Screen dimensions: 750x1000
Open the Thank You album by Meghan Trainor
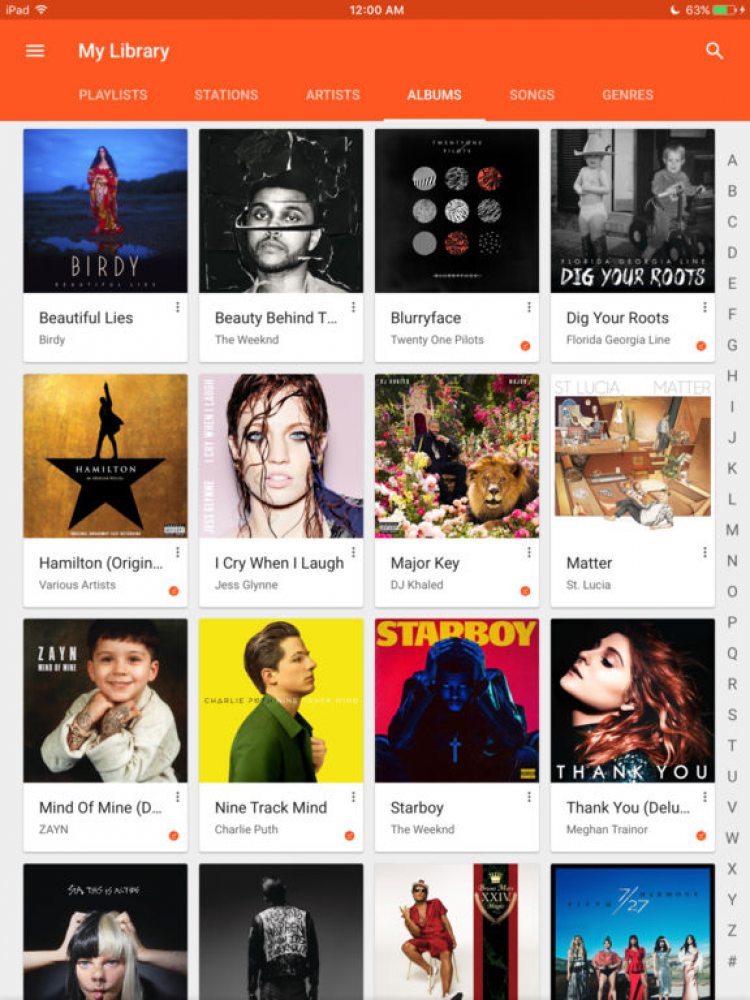[x=633, y=700]
